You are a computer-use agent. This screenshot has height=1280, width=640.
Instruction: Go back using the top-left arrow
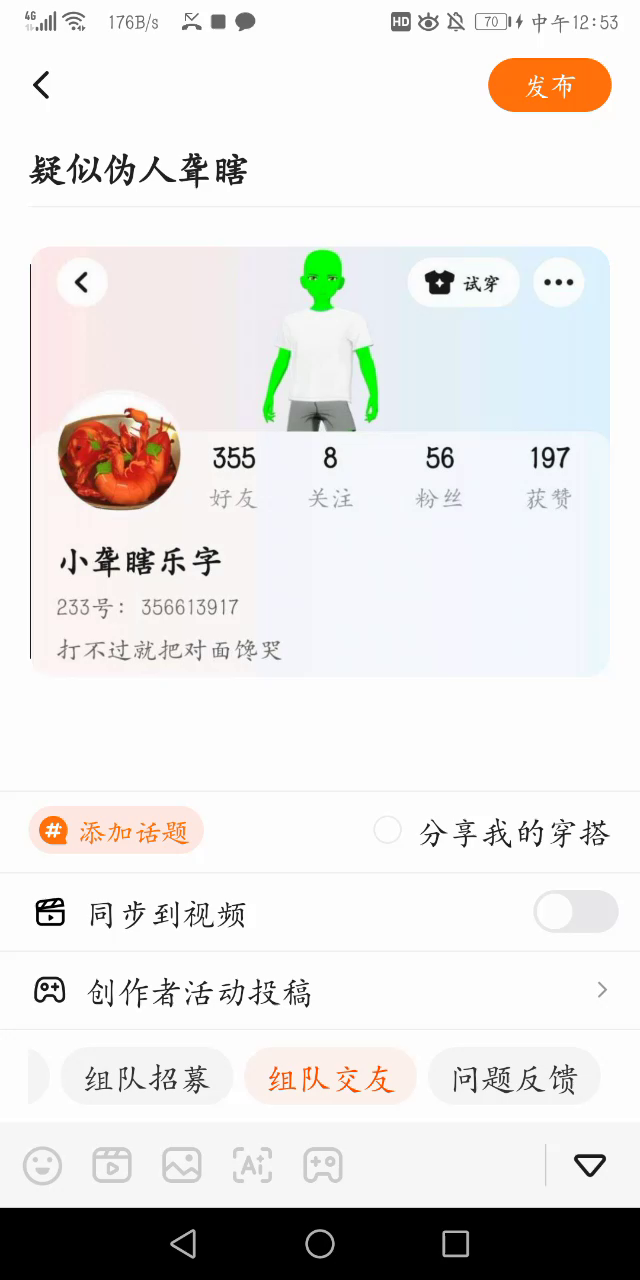41,85
